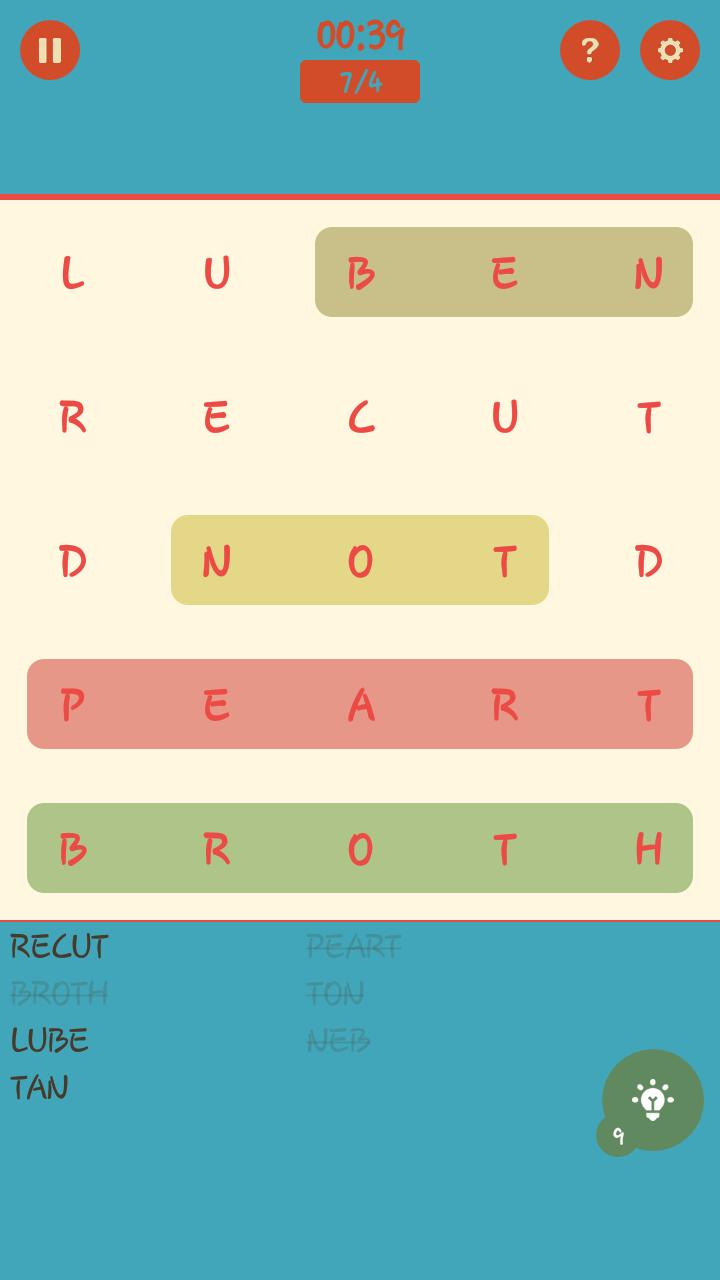Open the settings gear

click(670, 50)
